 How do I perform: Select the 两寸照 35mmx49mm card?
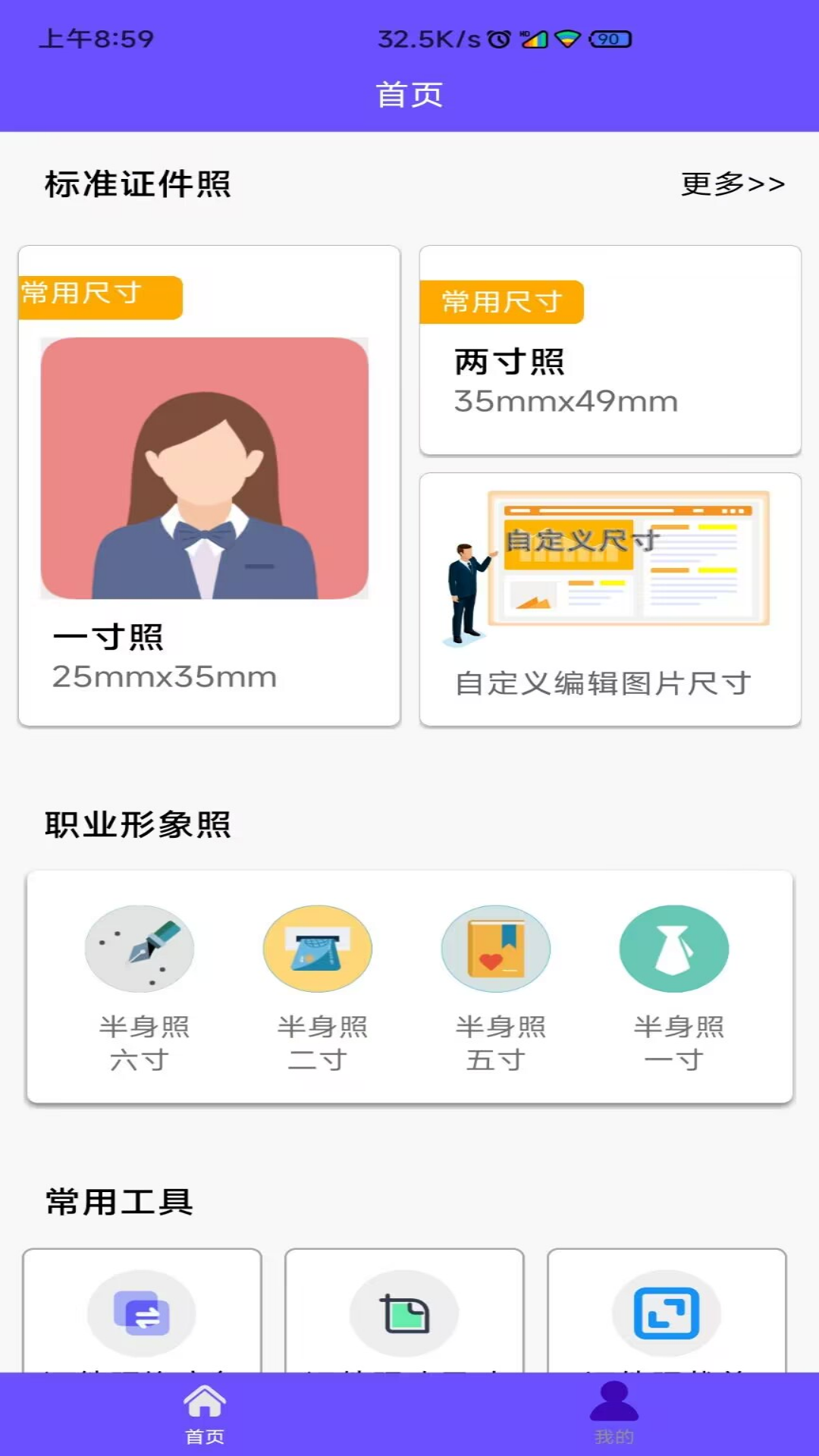pos(610,350)
